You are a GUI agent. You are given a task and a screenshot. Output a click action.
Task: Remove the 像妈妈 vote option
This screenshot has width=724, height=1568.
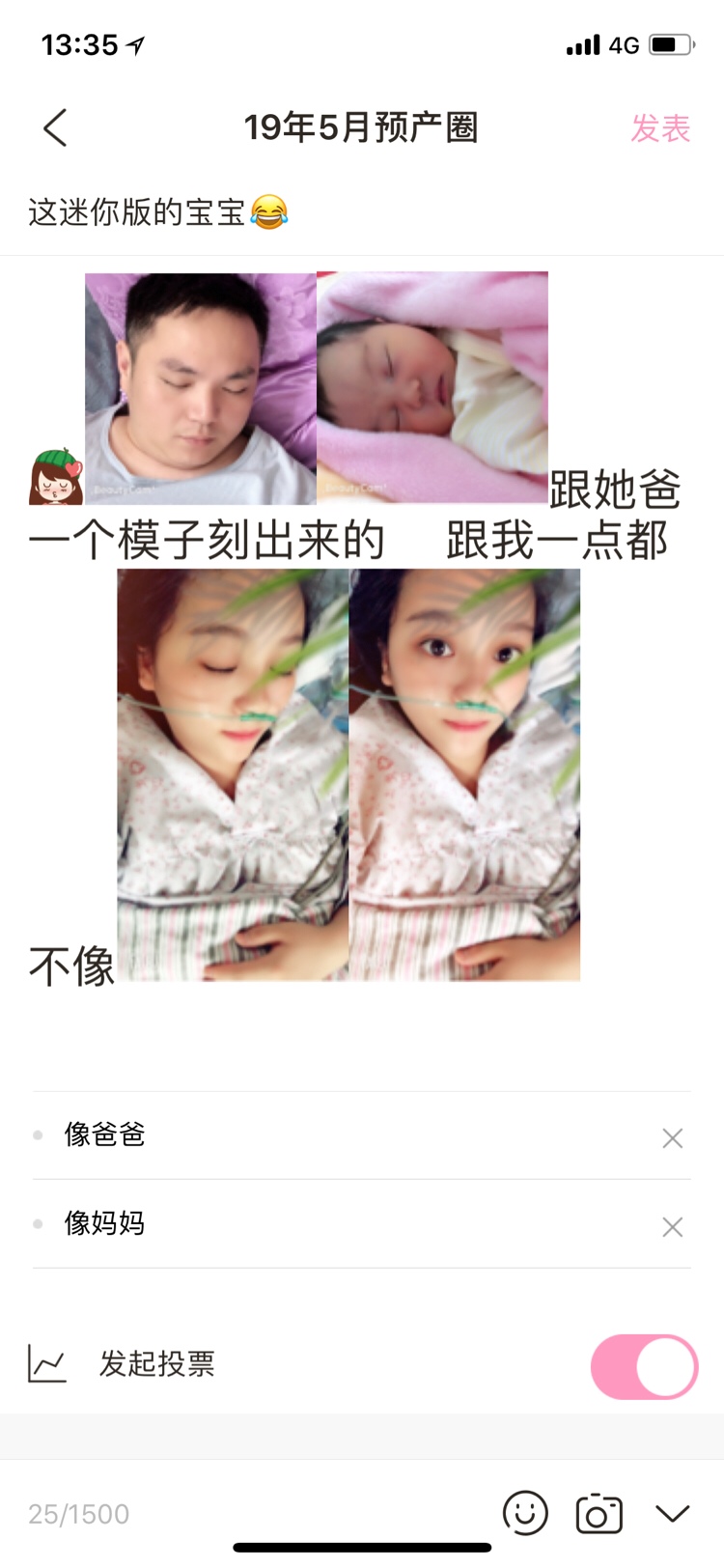click(673, 1227)
